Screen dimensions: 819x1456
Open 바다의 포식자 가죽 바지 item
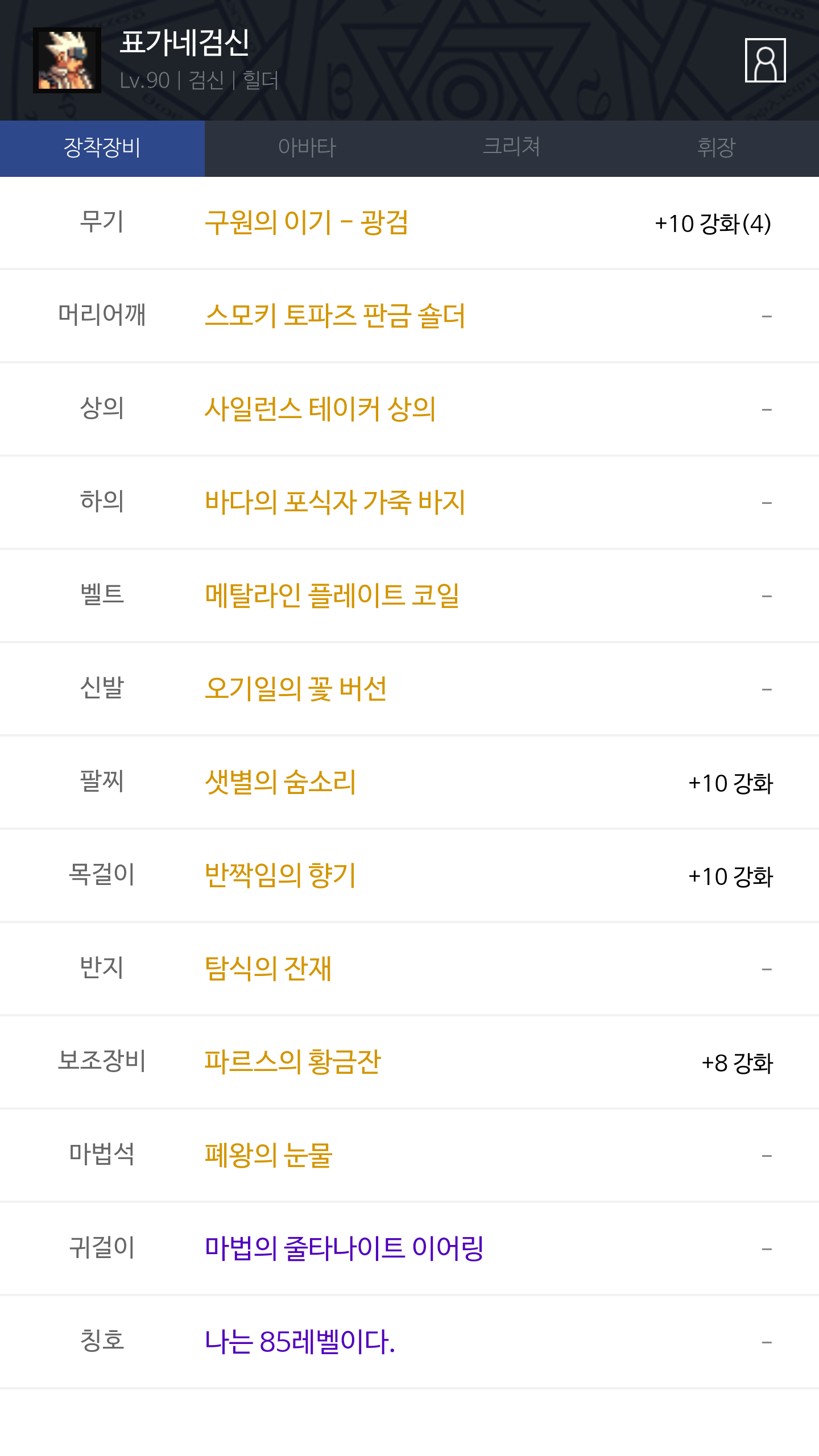point(335,502)
